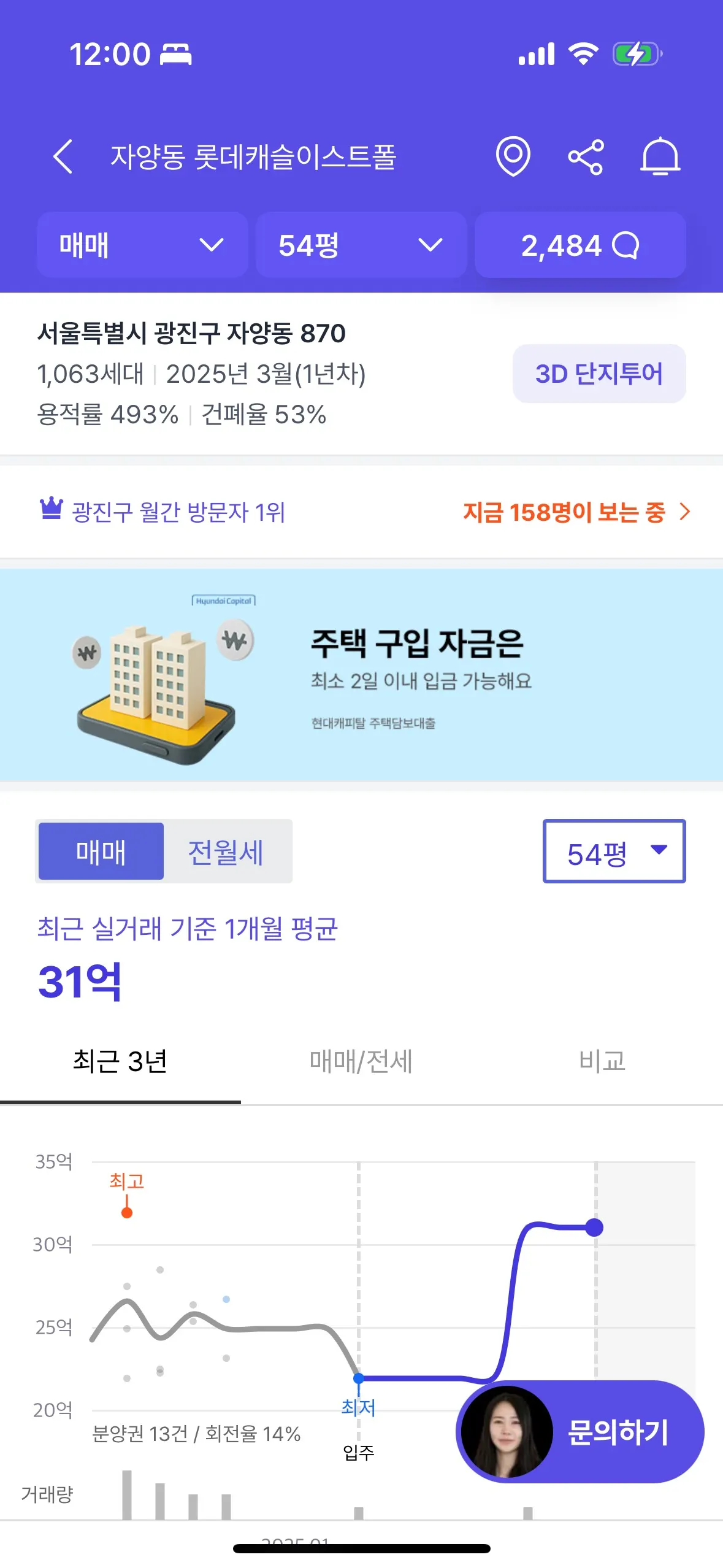Launch the 3D 단지투어

coord(599,374)
